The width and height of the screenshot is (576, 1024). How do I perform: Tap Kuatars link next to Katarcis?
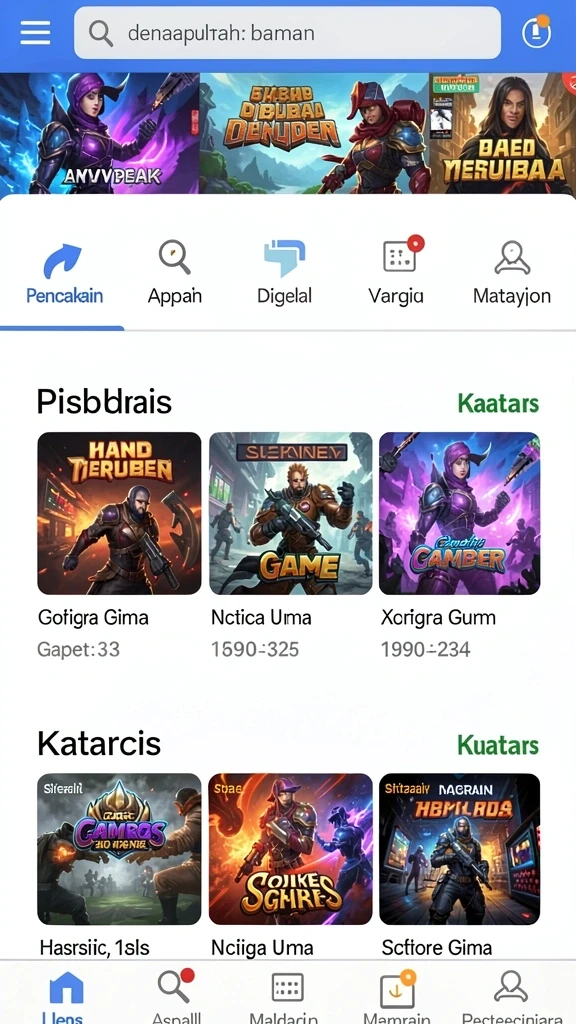(498, 744)
